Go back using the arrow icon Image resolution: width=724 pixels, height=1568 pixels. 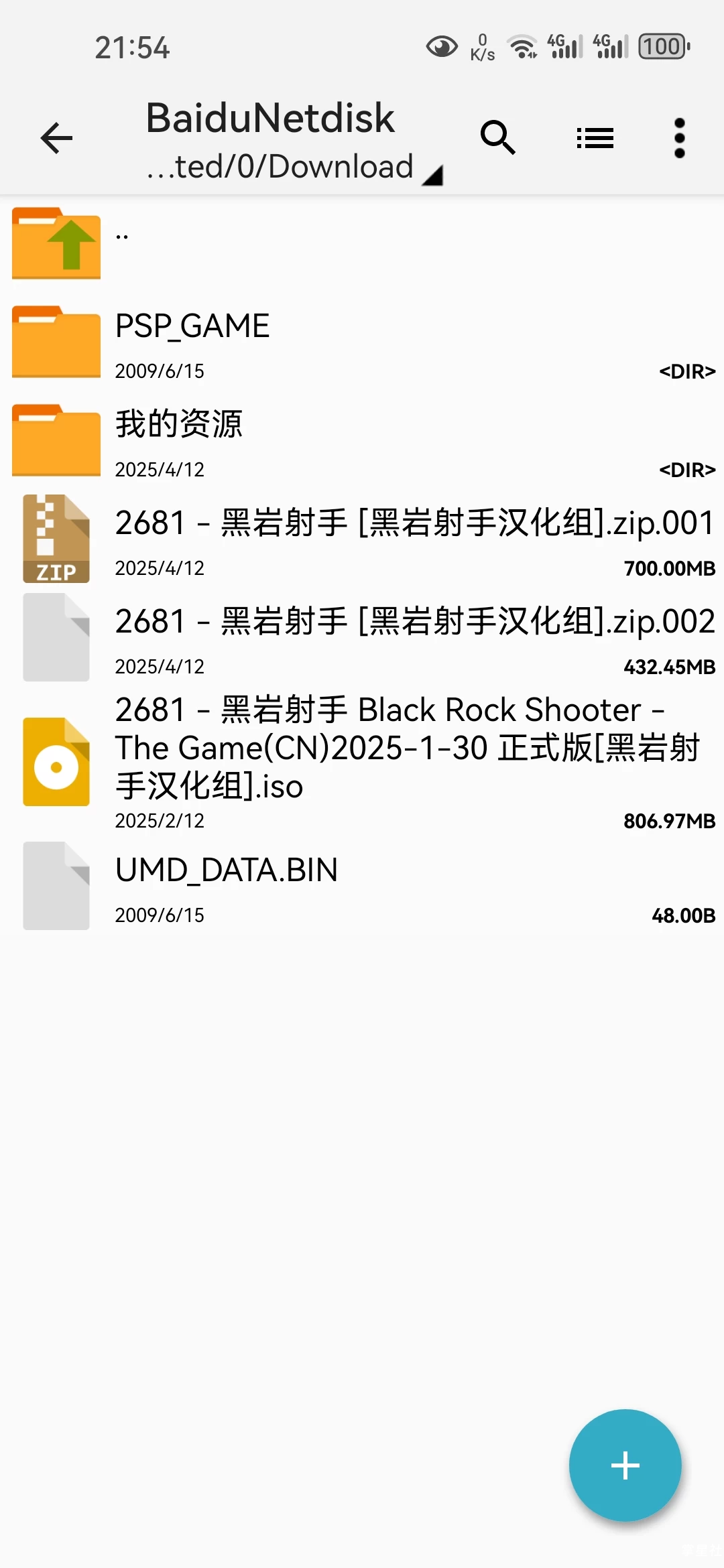click(x=56, y=138)
